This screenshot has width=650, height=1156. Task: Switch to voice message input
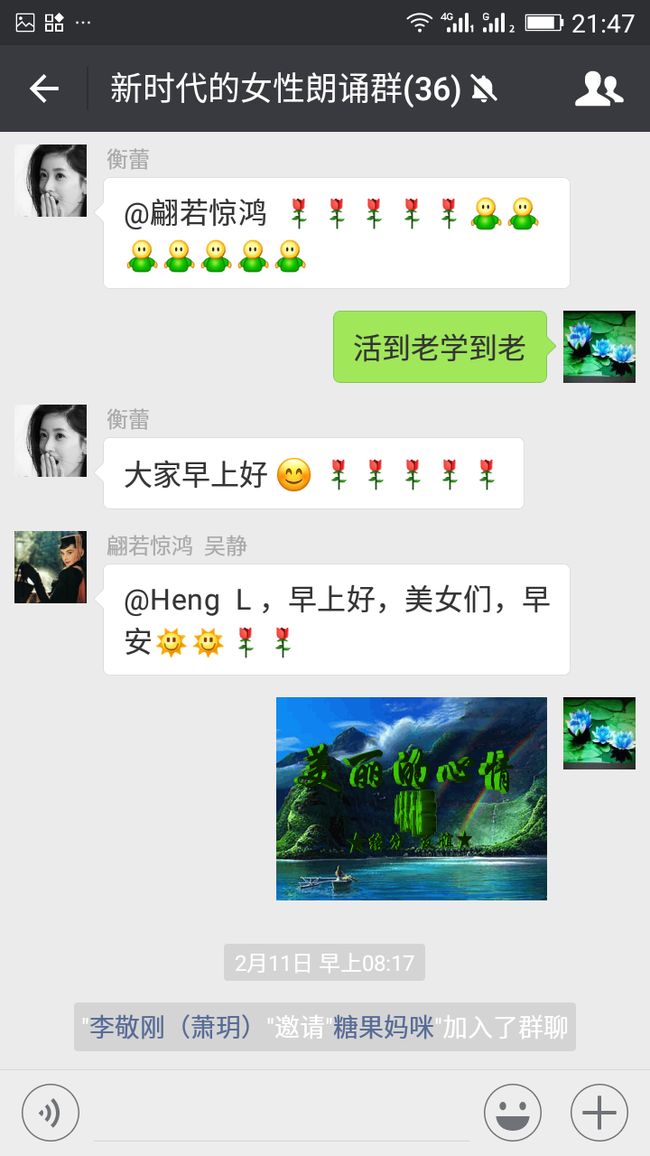click(x=50, y=1113)
